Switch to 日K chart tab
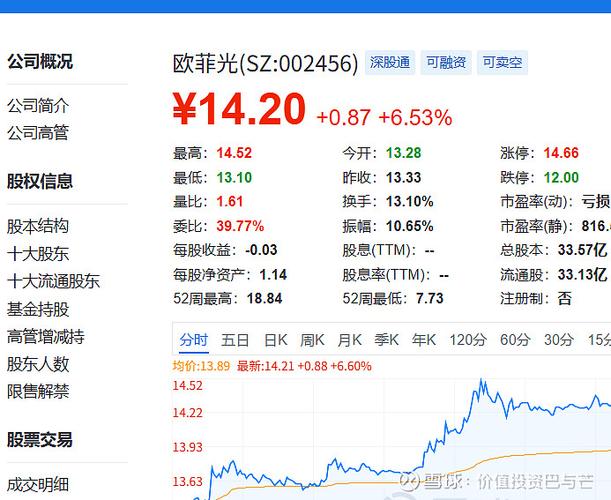 coord(275,340)
